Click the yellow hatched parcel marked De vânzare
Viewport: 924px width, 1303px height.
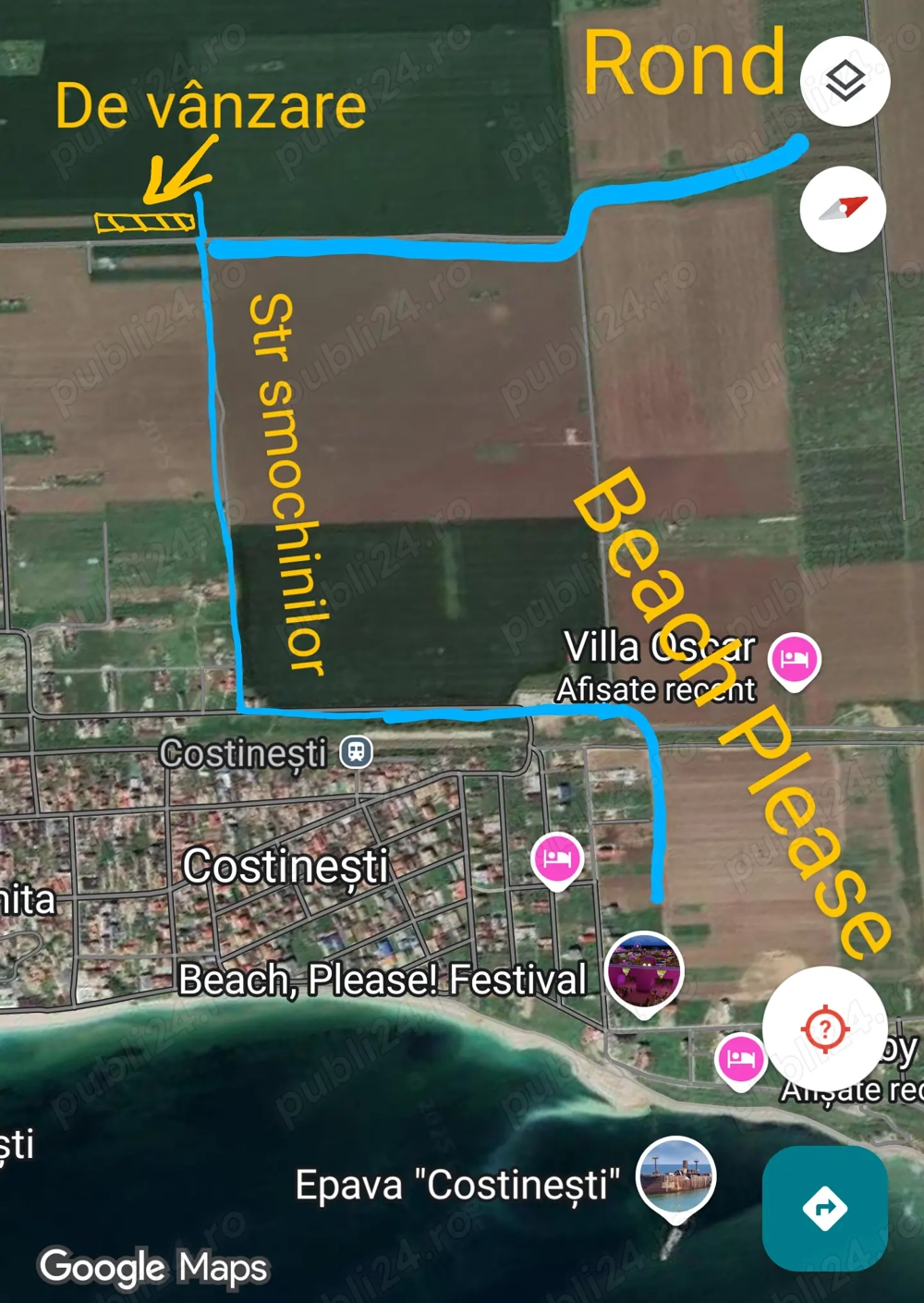click(x=143, y=219)
